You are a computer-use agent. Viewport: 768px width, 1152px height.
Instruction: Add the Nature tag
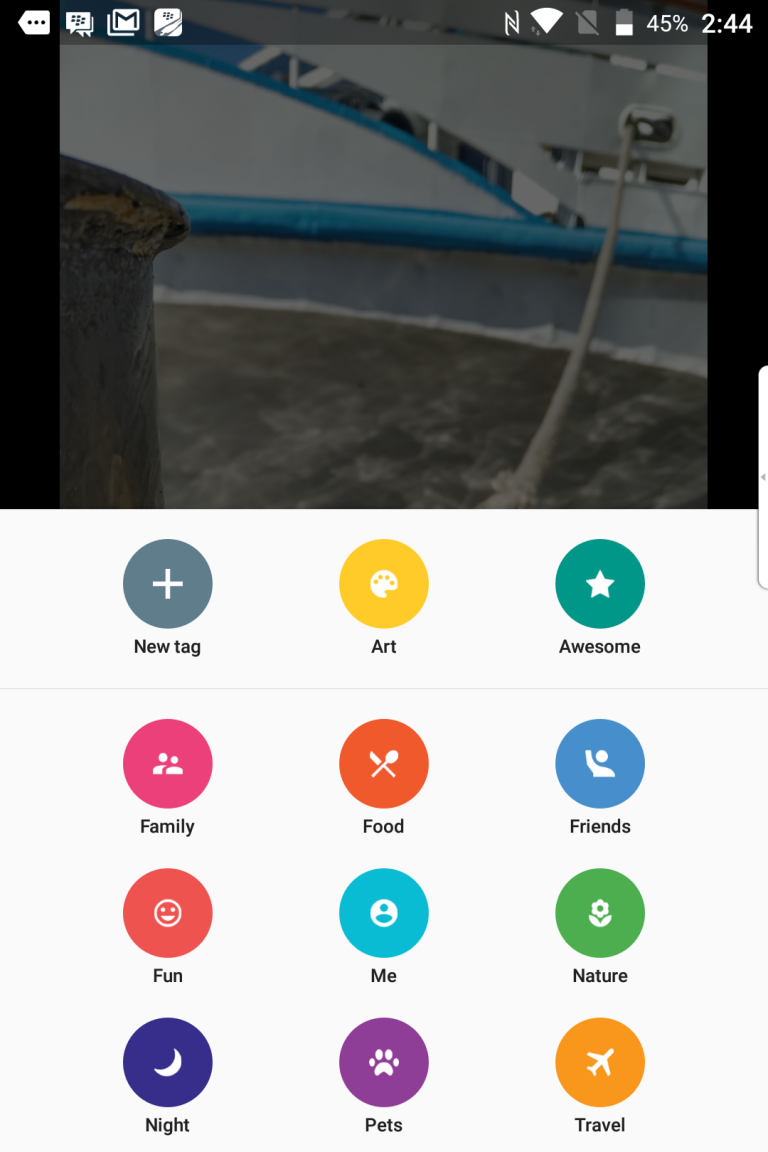pyautogui.click(x=600, y=913)
